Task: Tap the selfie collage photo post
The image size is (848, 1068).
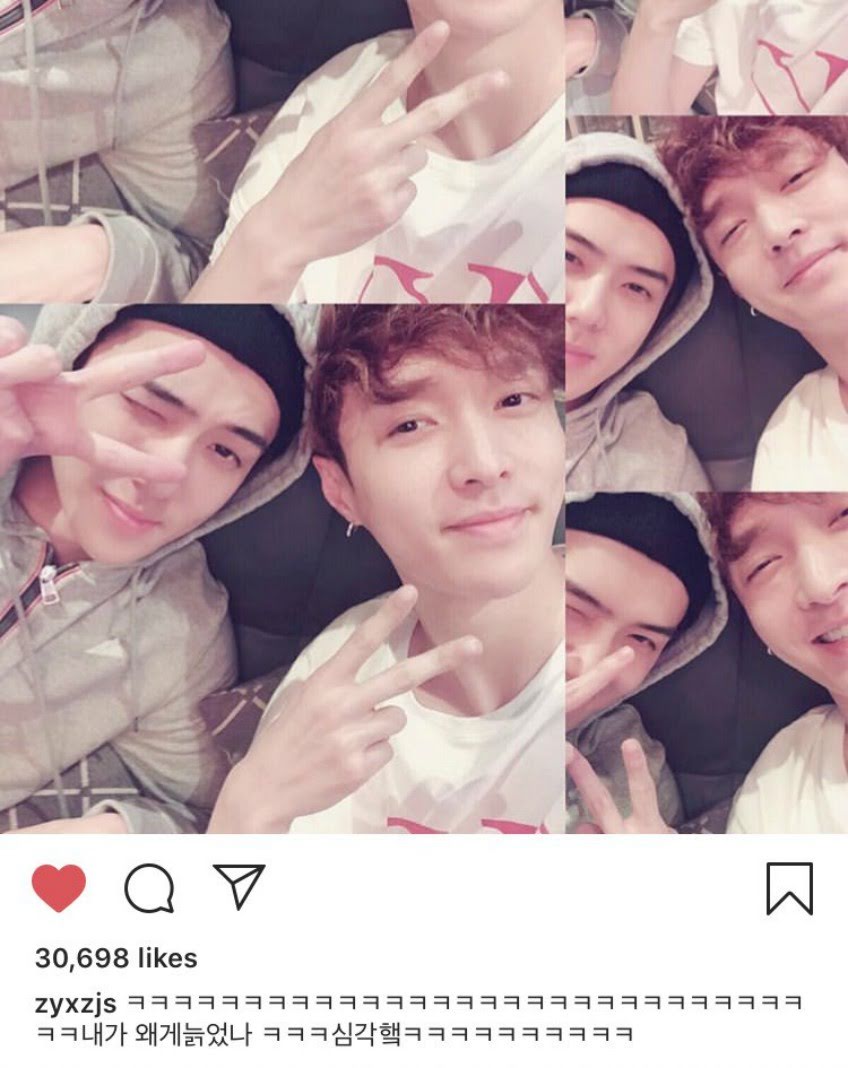Action: [424, 420]
